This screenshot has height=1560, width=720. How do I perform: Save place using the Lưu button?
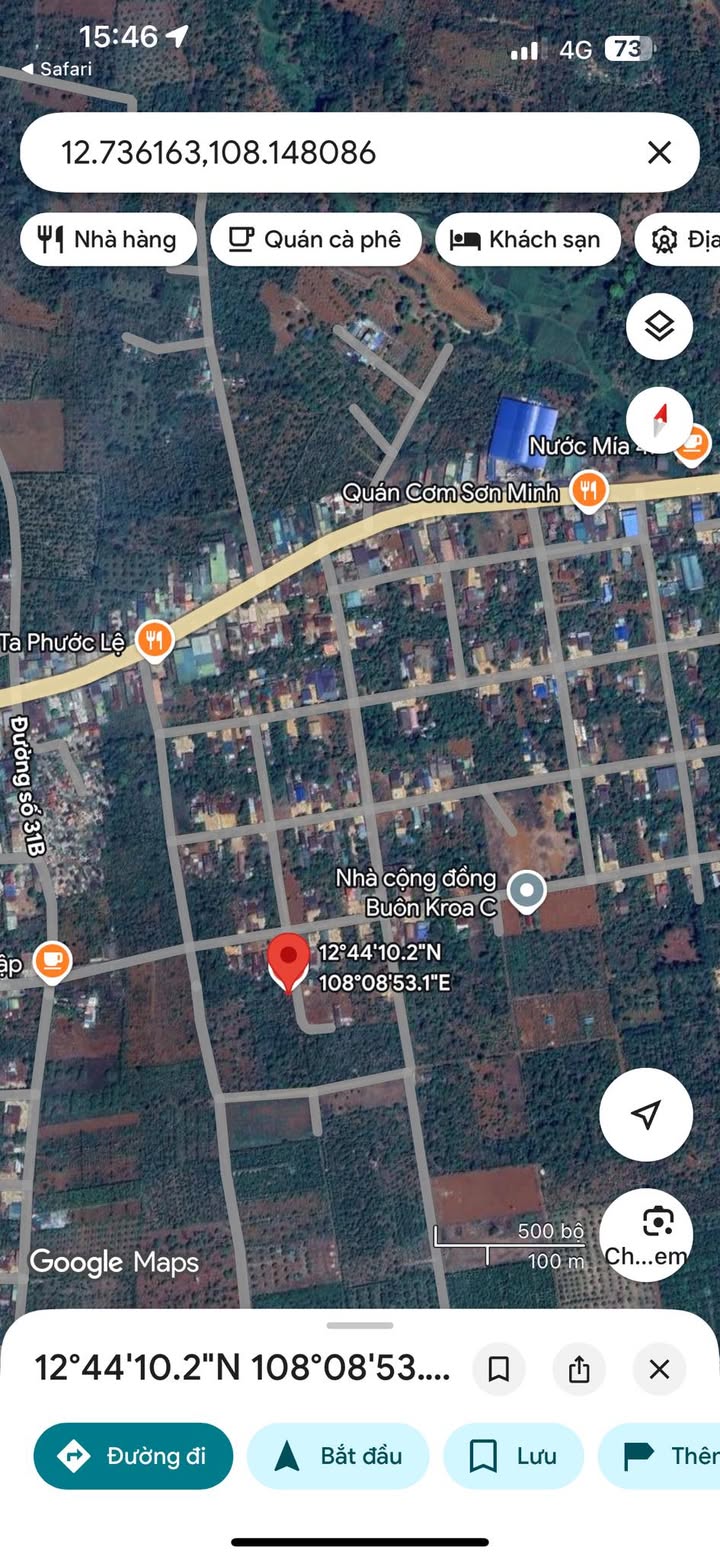[513, 1456]
